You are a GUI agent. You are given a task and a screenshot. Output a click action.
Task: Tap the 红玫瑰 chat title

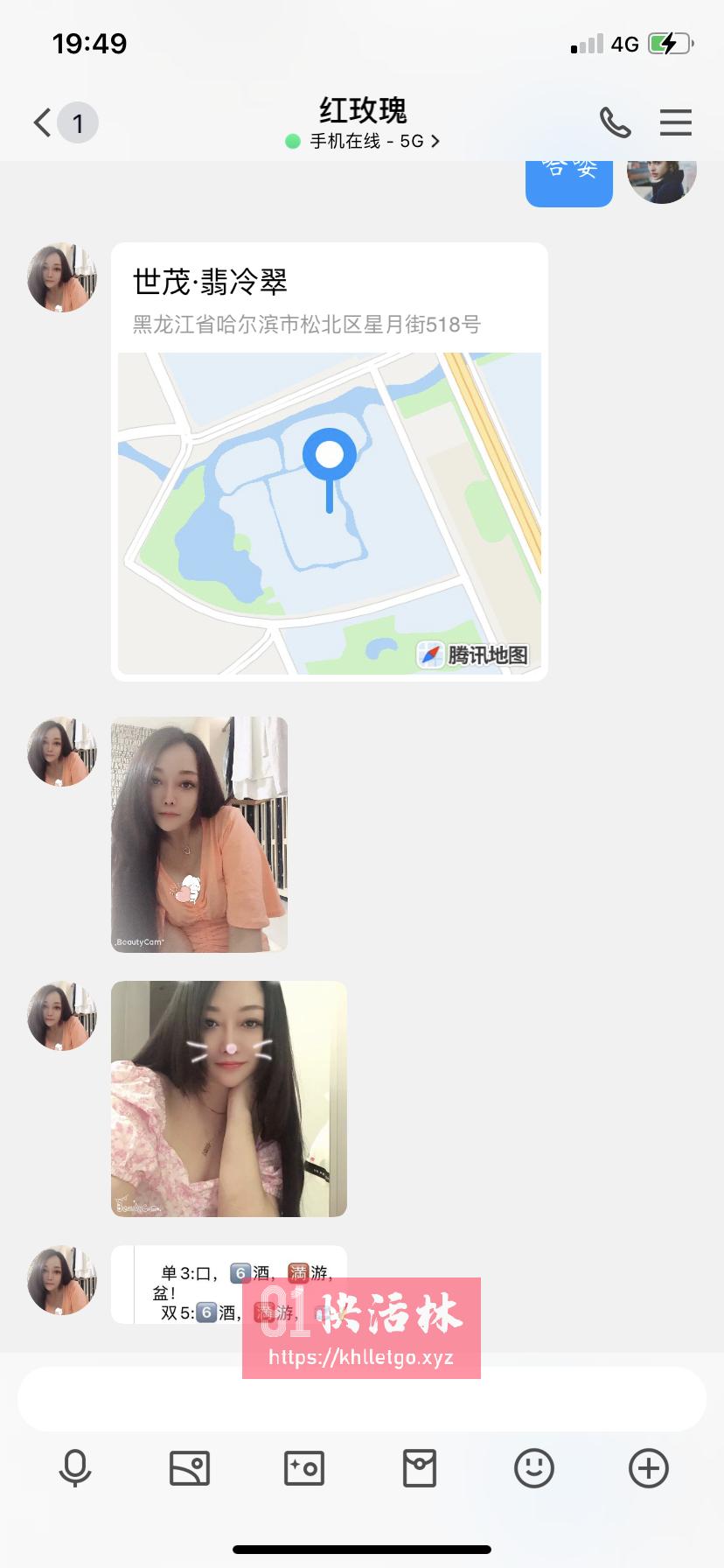362,110
